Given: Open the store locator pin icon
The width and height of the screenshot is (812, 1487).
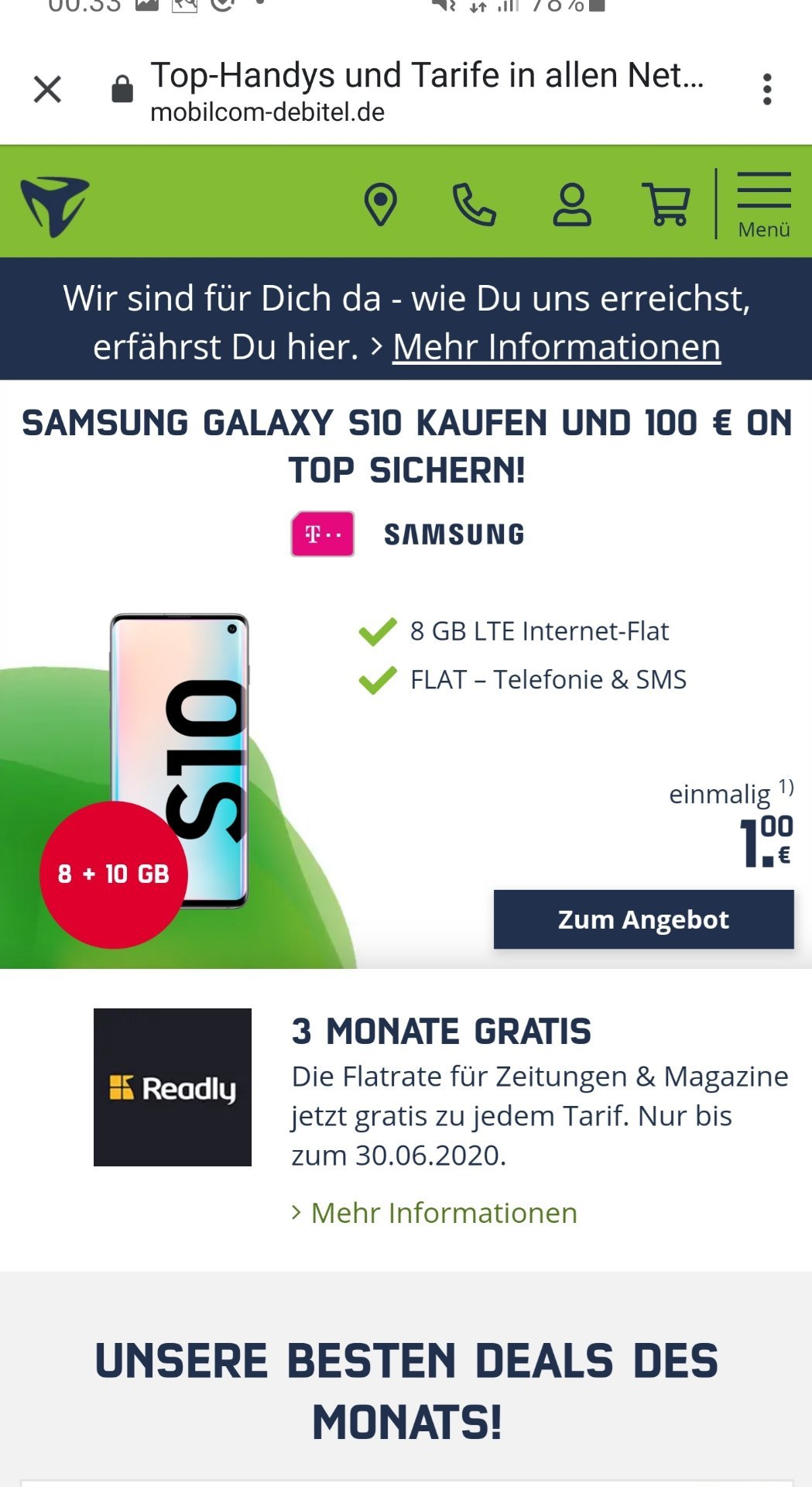Looking at the screenshot, I should [x=380, y=205].
